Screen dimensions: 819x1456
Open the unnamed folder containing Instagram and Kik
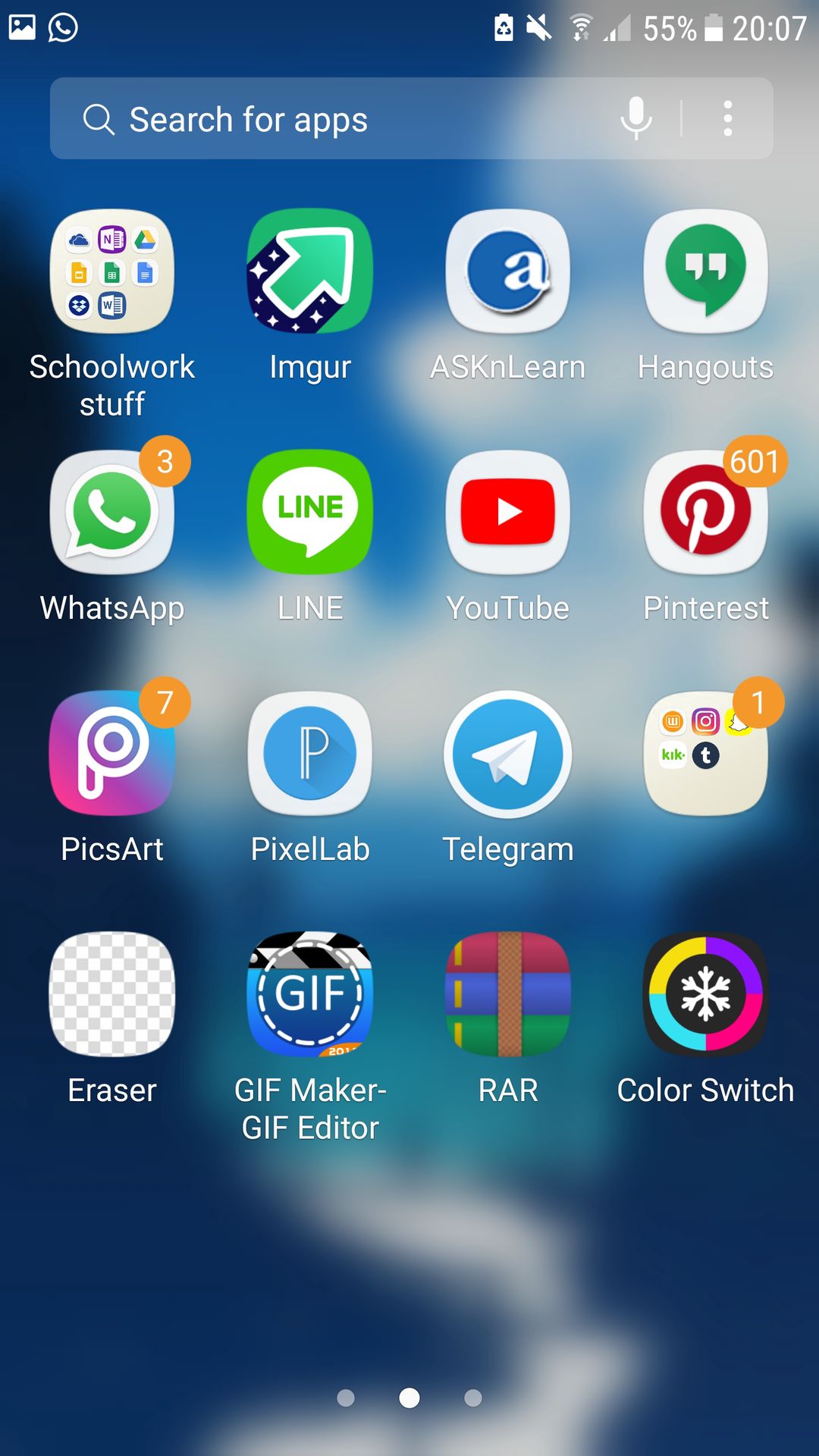[x=706, y=754]
